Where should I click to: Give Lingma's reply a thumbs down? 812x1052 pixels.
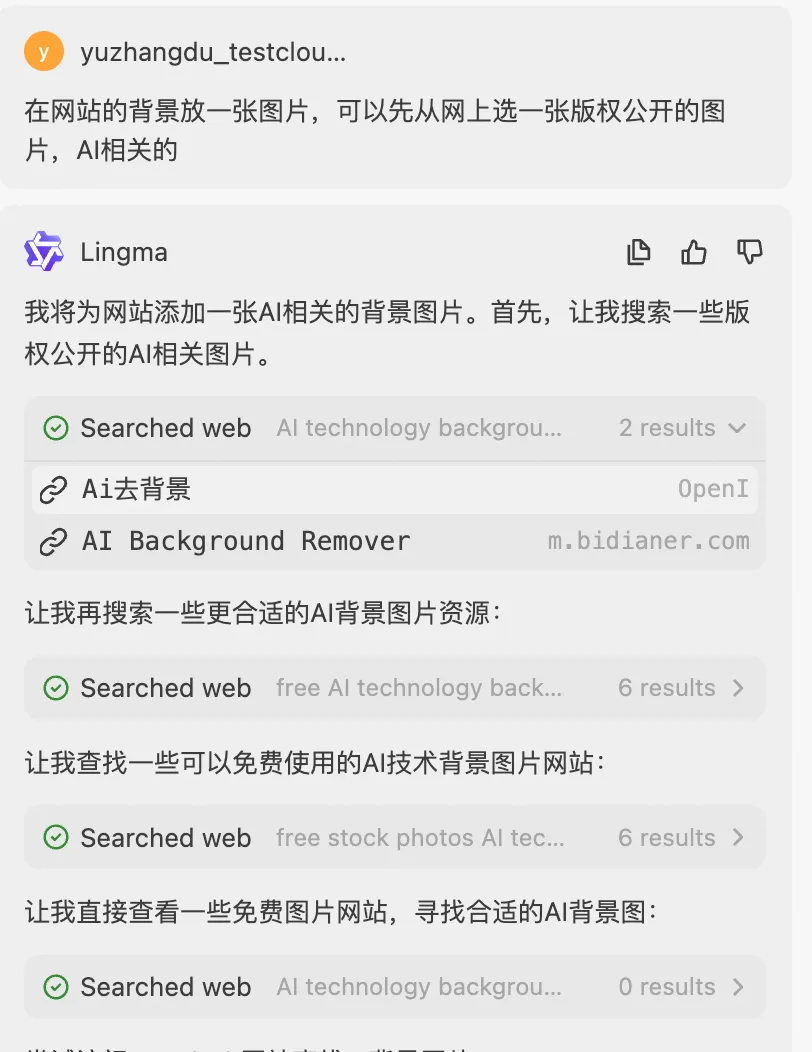tap(749, 252)
